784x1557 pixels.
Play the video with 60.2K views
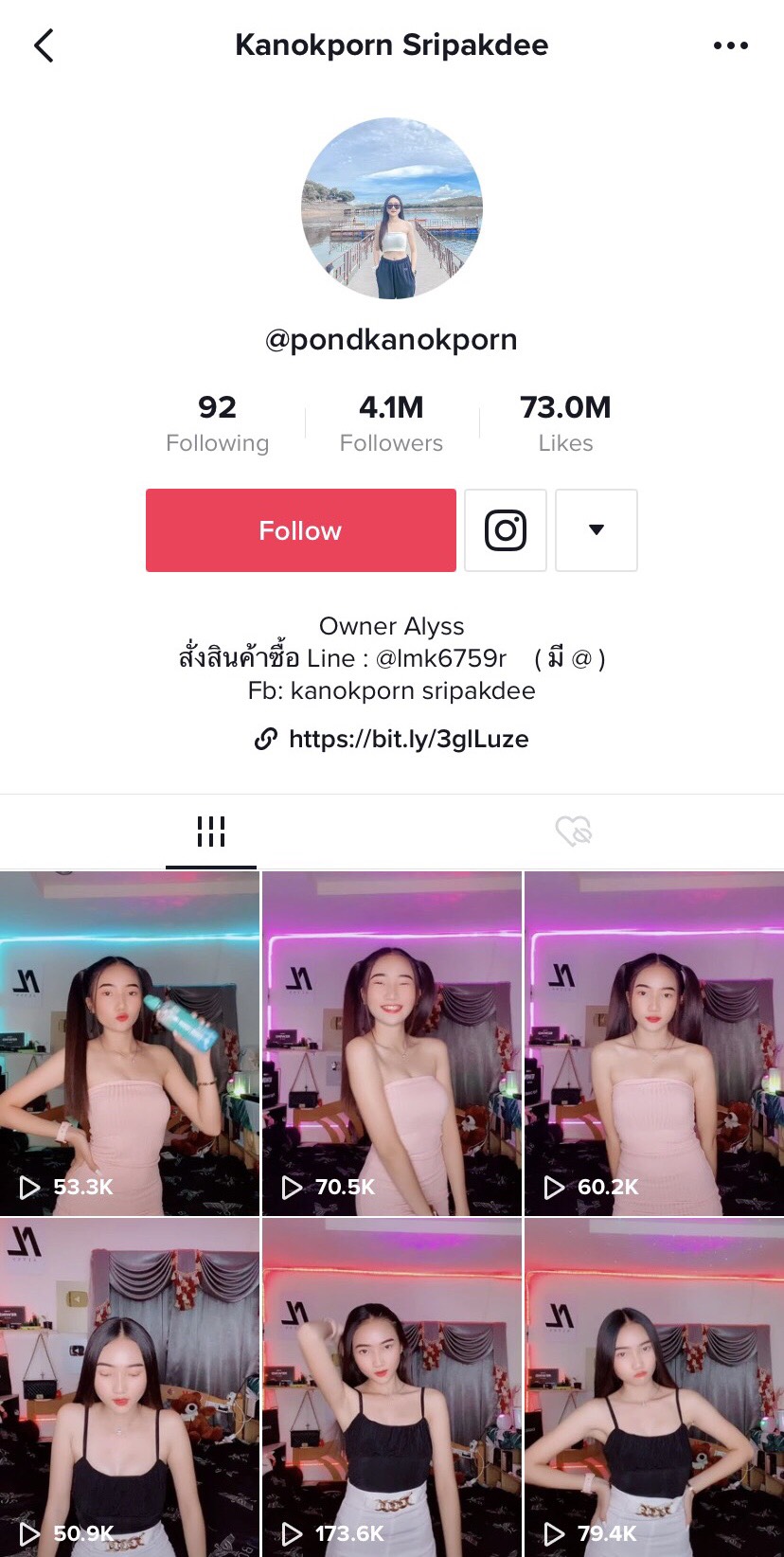tap(654, 1044)
